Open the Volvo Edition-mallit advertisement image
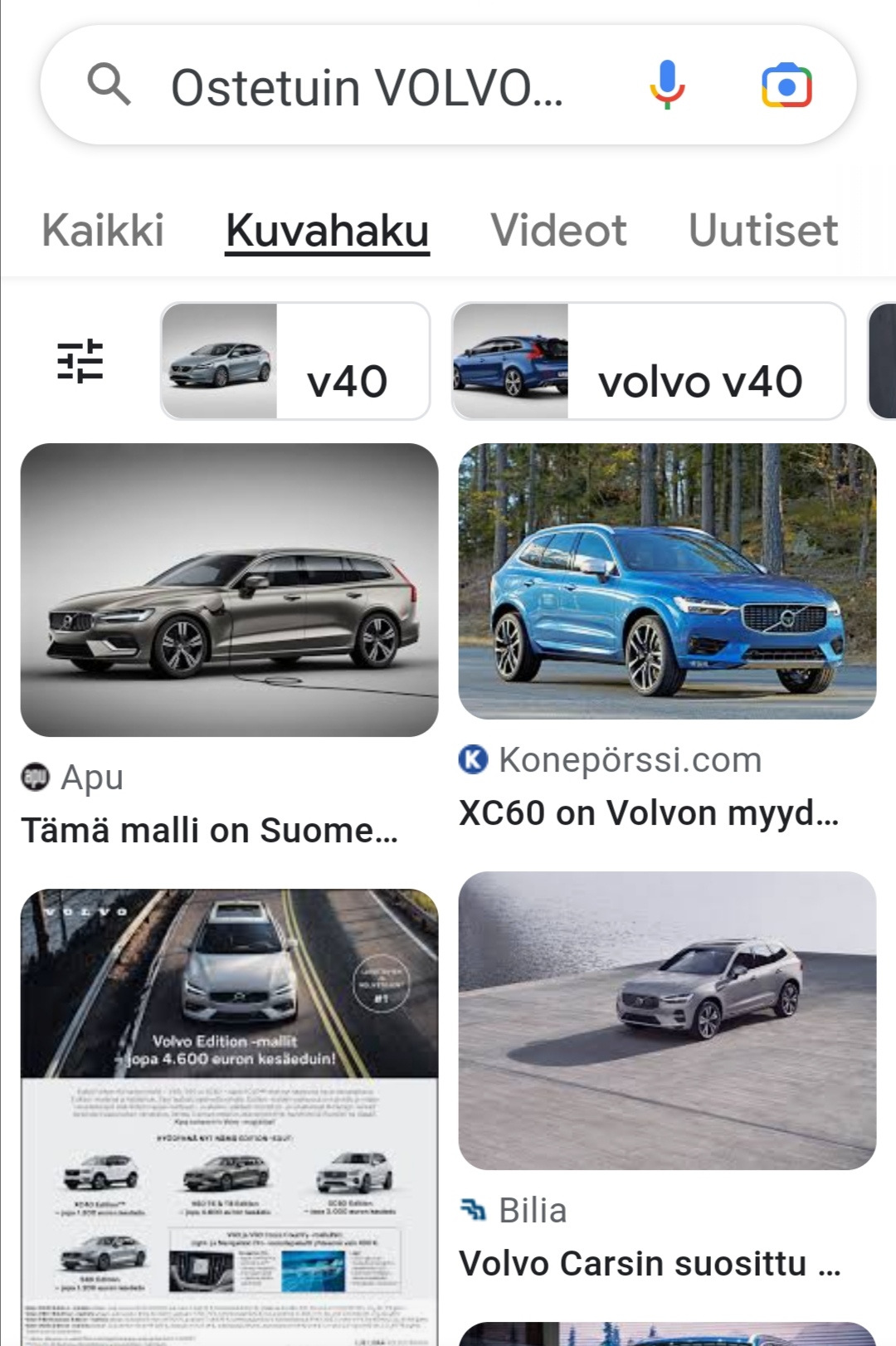The height and width of the screenshot is (1346, 896). point(229,1112)
